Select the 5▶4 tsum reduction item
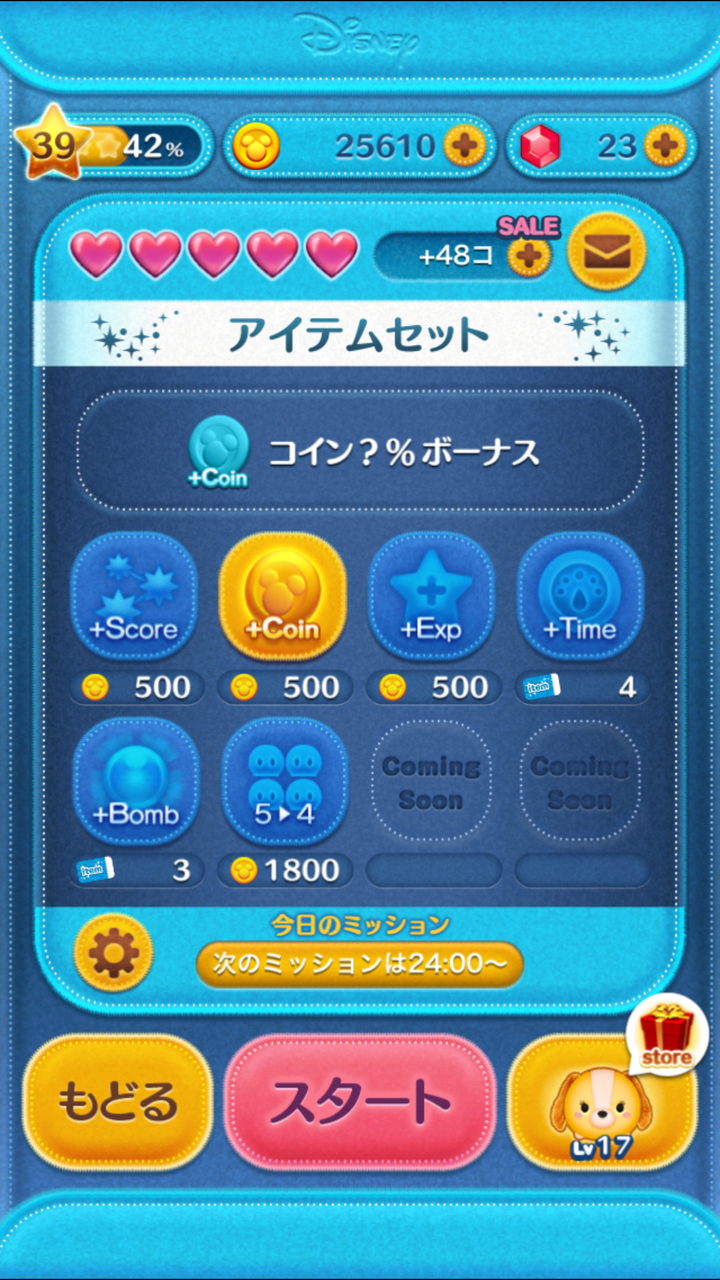The height and width of the screenshot is (1280, 720). (x=283, y=782)
